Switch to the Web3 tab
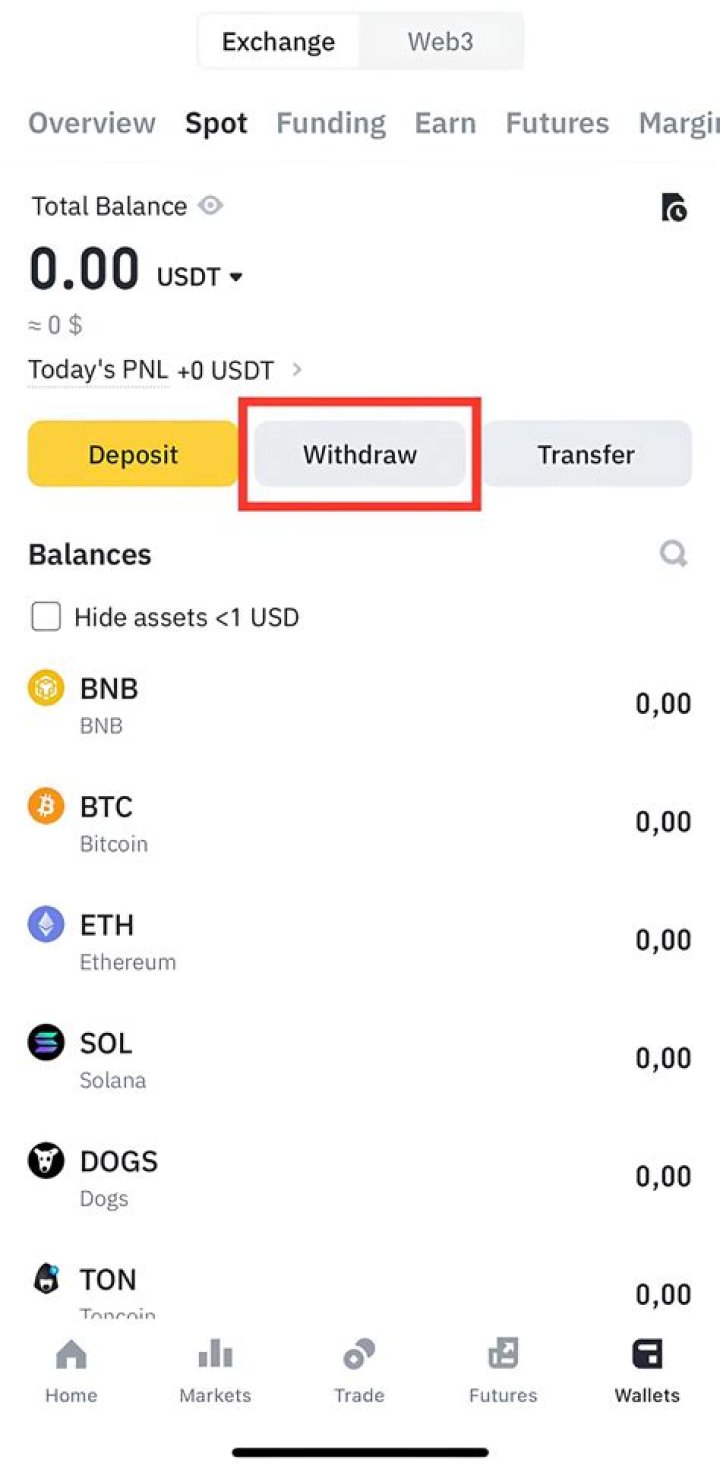 [x=440, y=41]
